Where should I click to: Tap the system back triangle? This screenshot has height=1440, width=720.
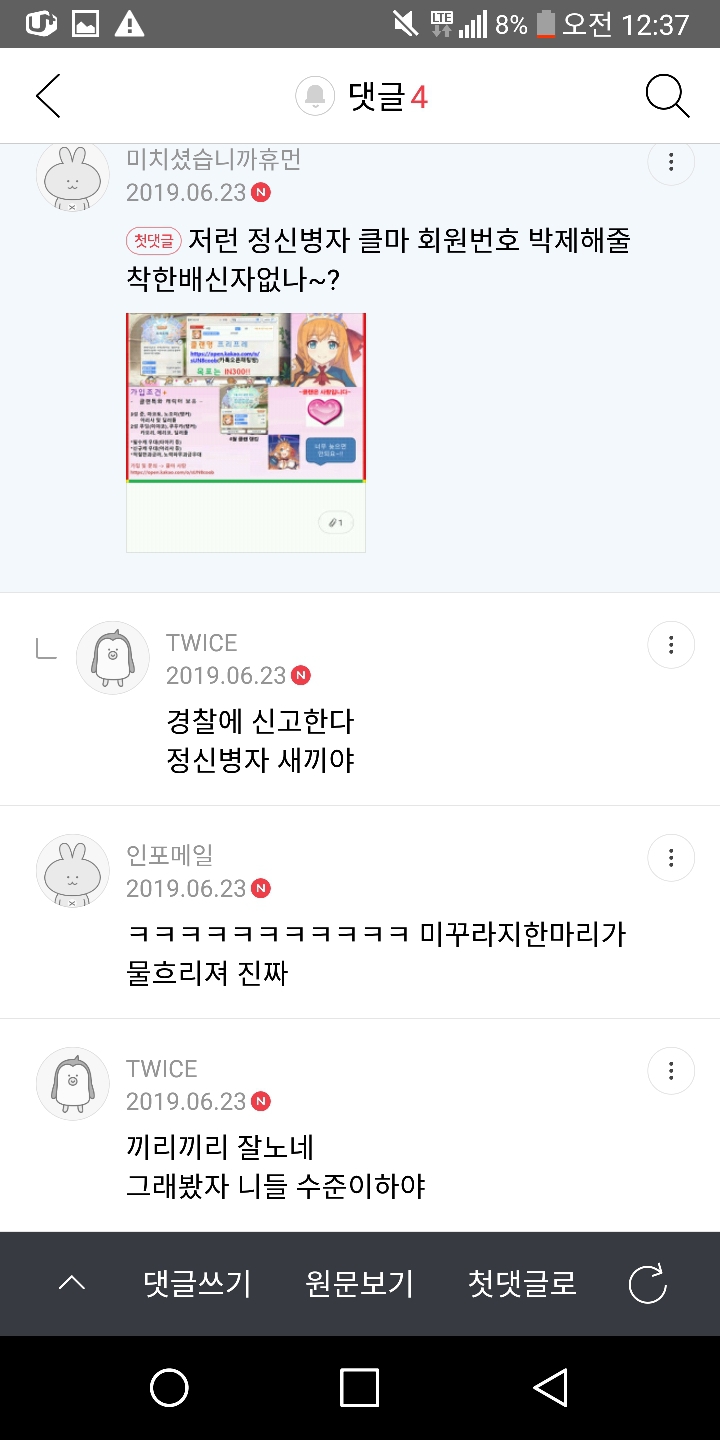550,1388
